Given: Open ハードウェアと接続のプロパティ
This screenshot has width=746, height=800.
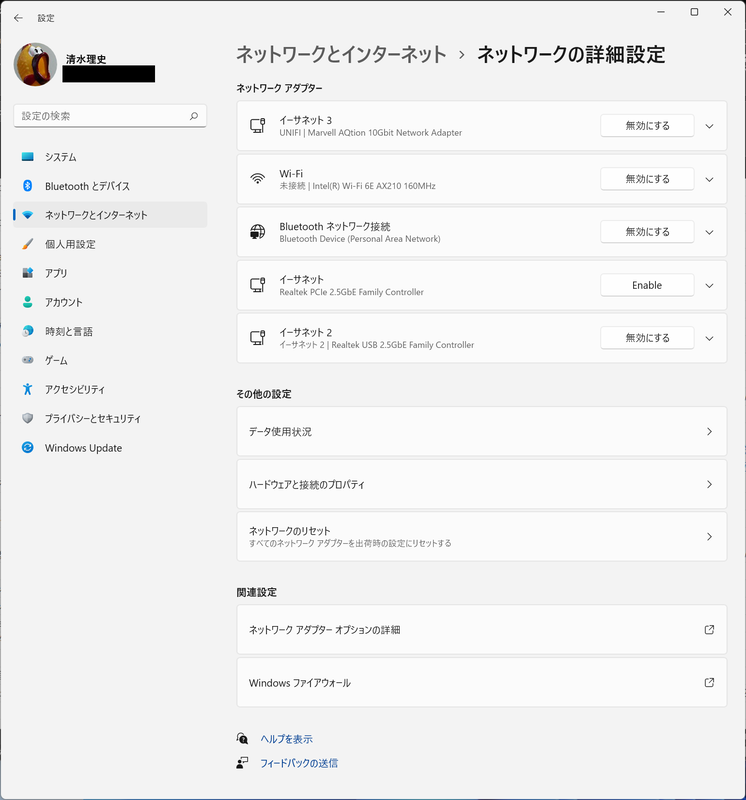Looking at the screenshot, I should point(481,485).
